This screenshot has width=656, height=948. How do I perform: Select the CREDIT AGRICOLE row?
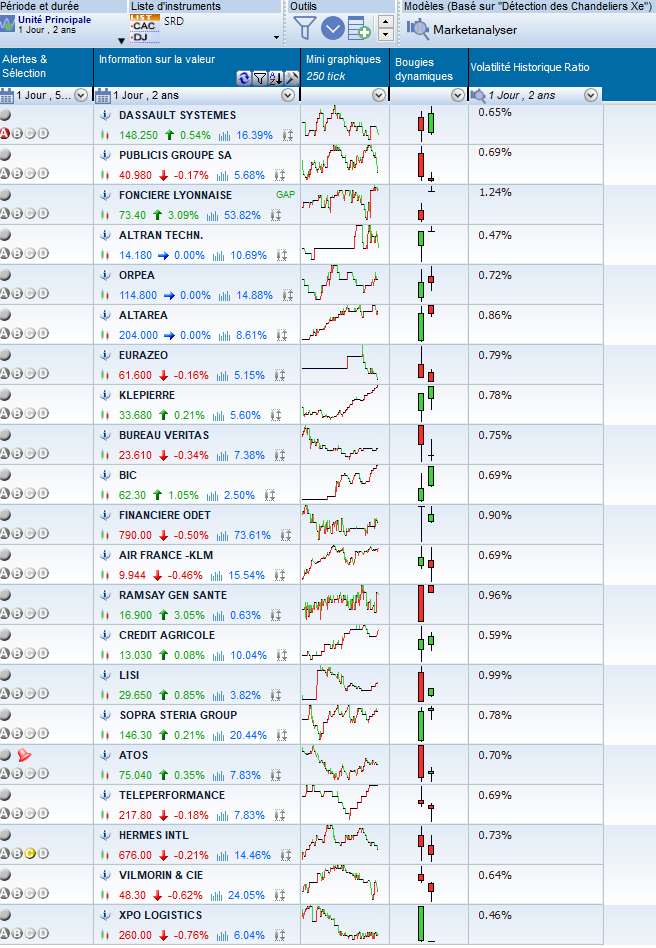[167, 635]
